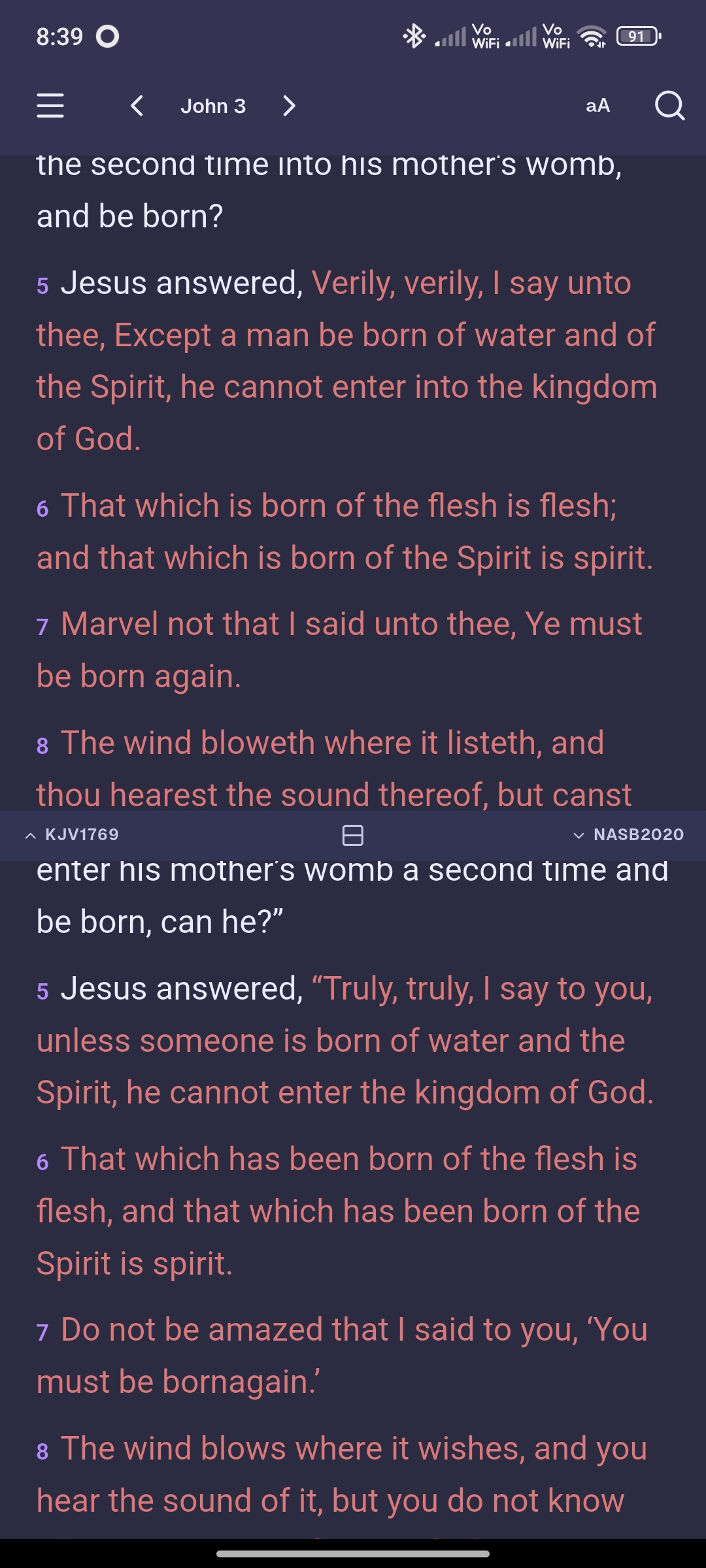Tap the hamburger menu lines
This screenshot has width=706, height=1568.
(x=50, y=106)
